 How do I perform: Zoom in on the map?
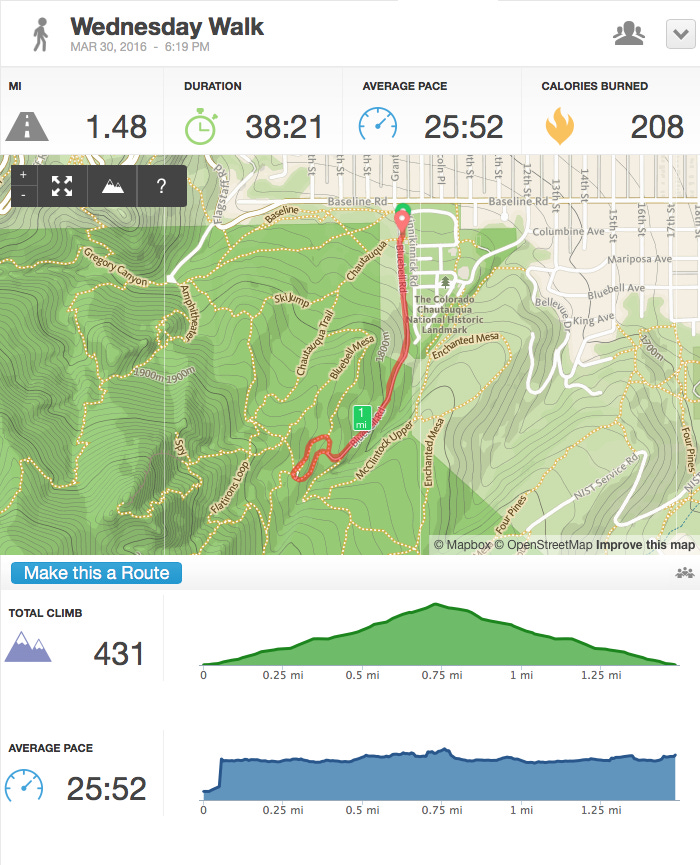pyautogui.click(x=24, y=175)
